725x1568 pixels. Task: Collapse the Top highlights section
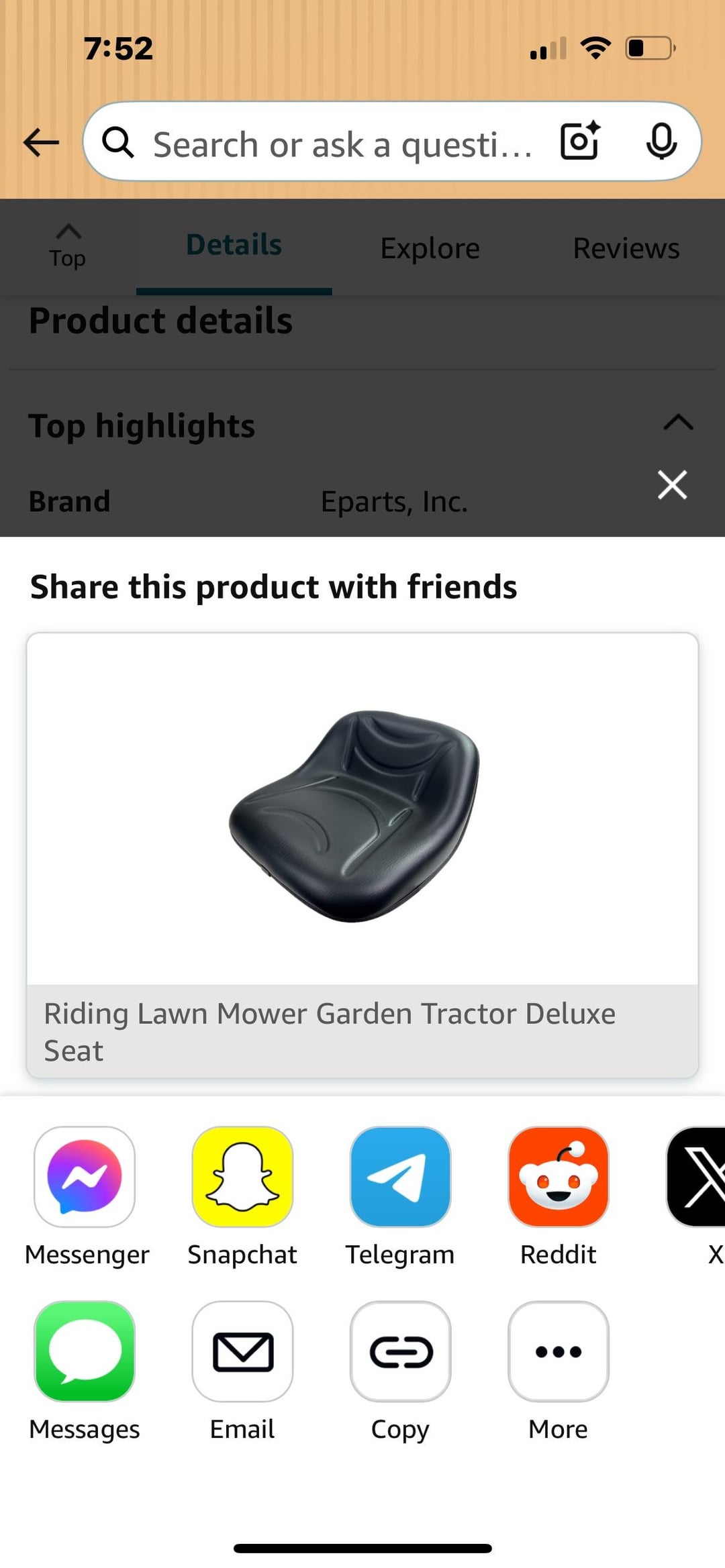[678, 423]
